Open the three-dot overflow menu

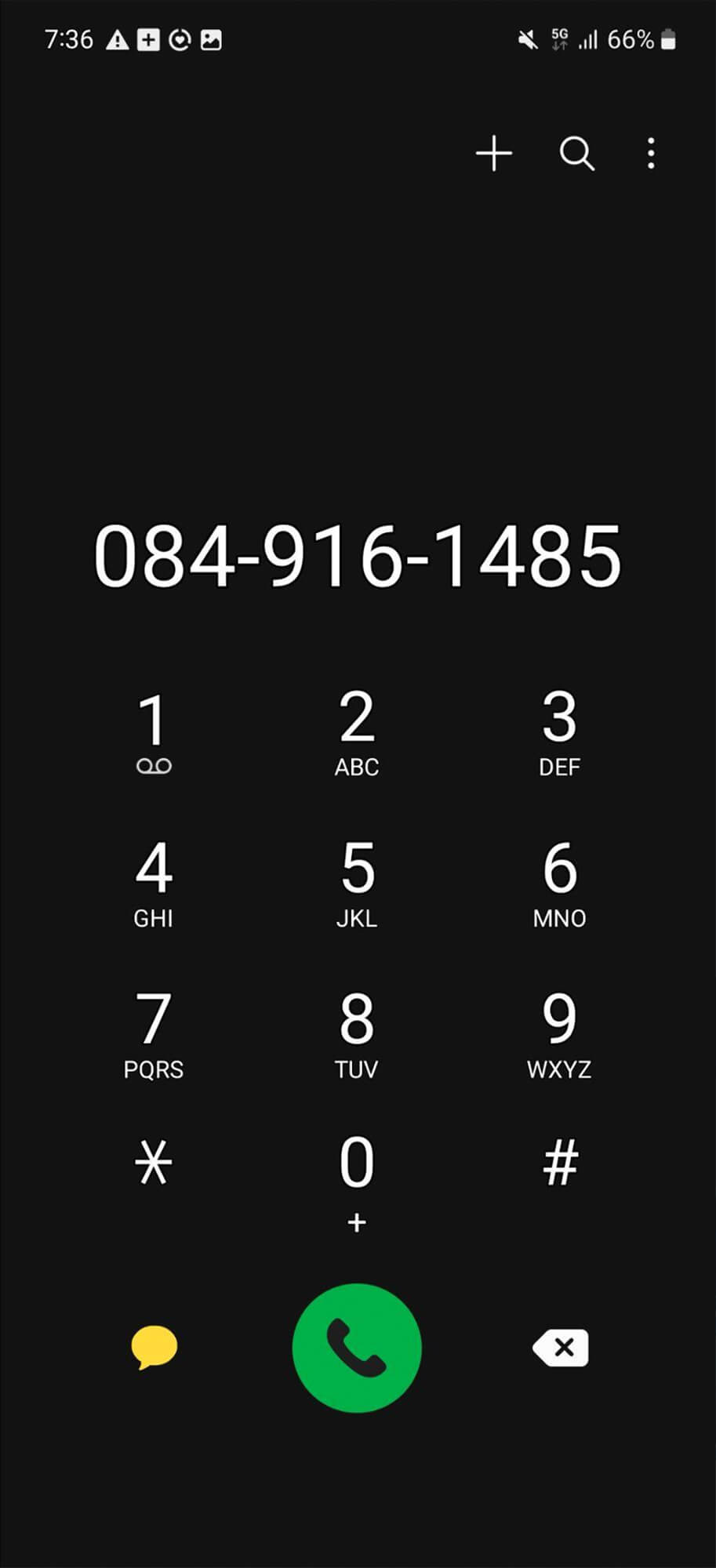click(x=650, y=154)
